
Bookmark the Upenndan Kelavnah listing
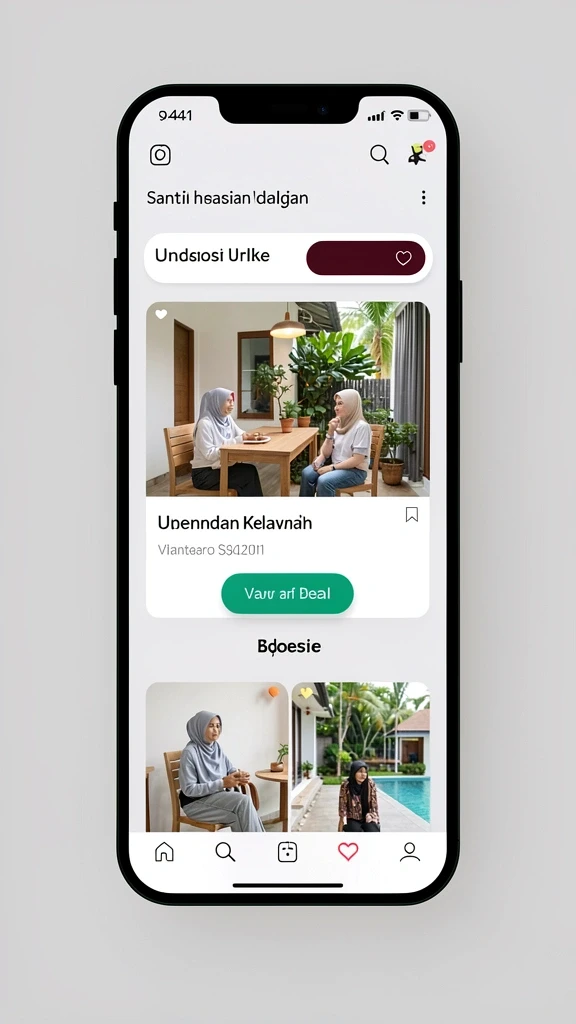[x=411, y=515]
